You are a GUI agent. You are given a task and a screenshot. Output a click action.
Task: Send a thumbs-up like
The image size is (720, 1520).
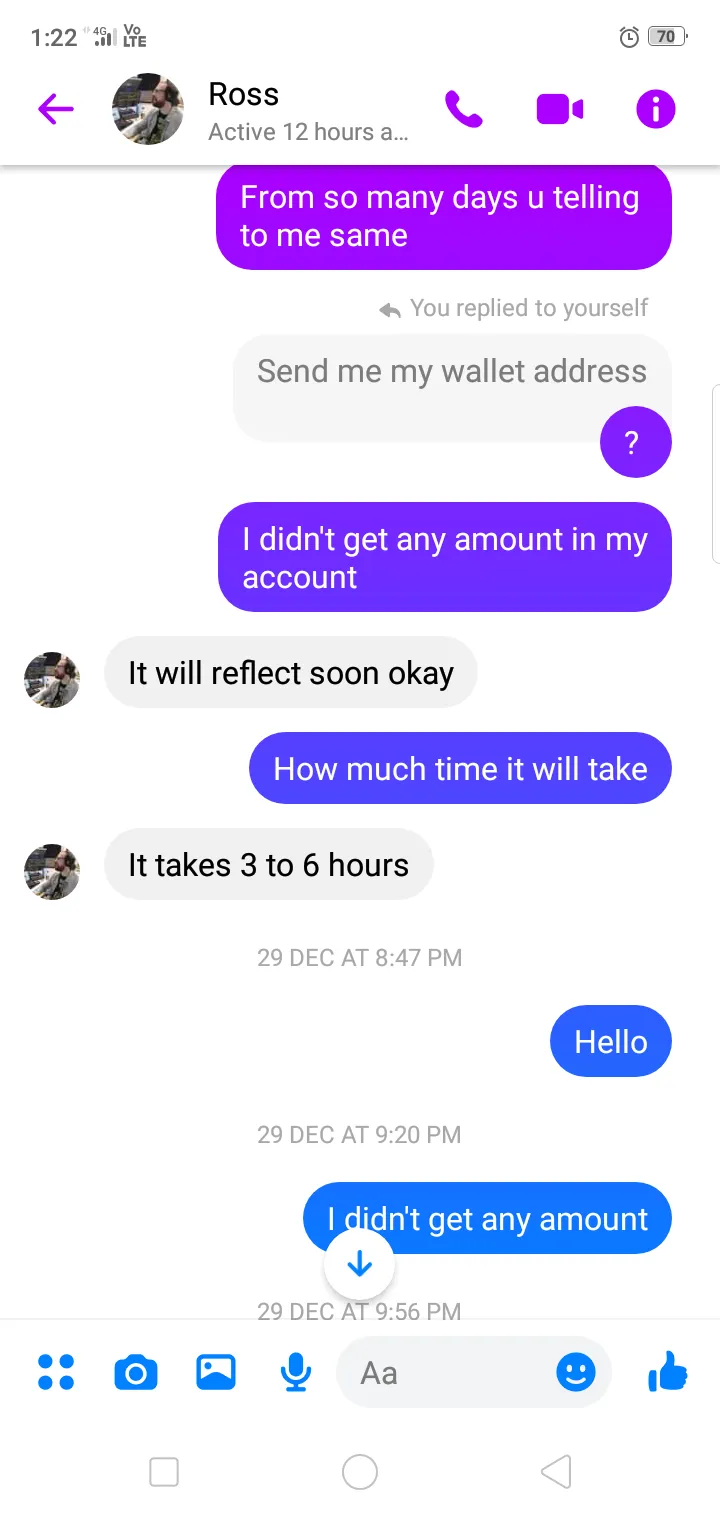[x=668, y=1371]
